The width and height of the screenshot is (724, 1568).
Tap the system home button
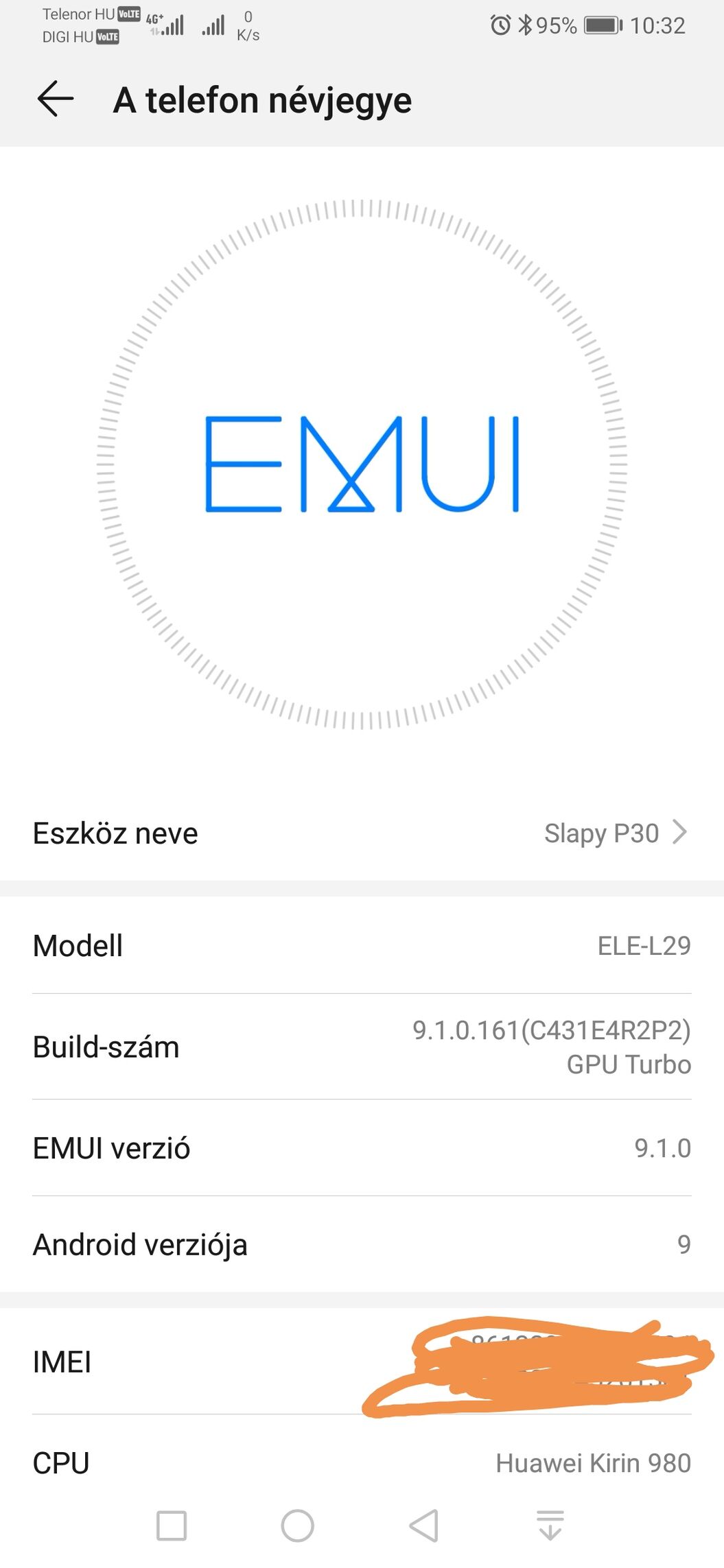[x=297, y=1526]
